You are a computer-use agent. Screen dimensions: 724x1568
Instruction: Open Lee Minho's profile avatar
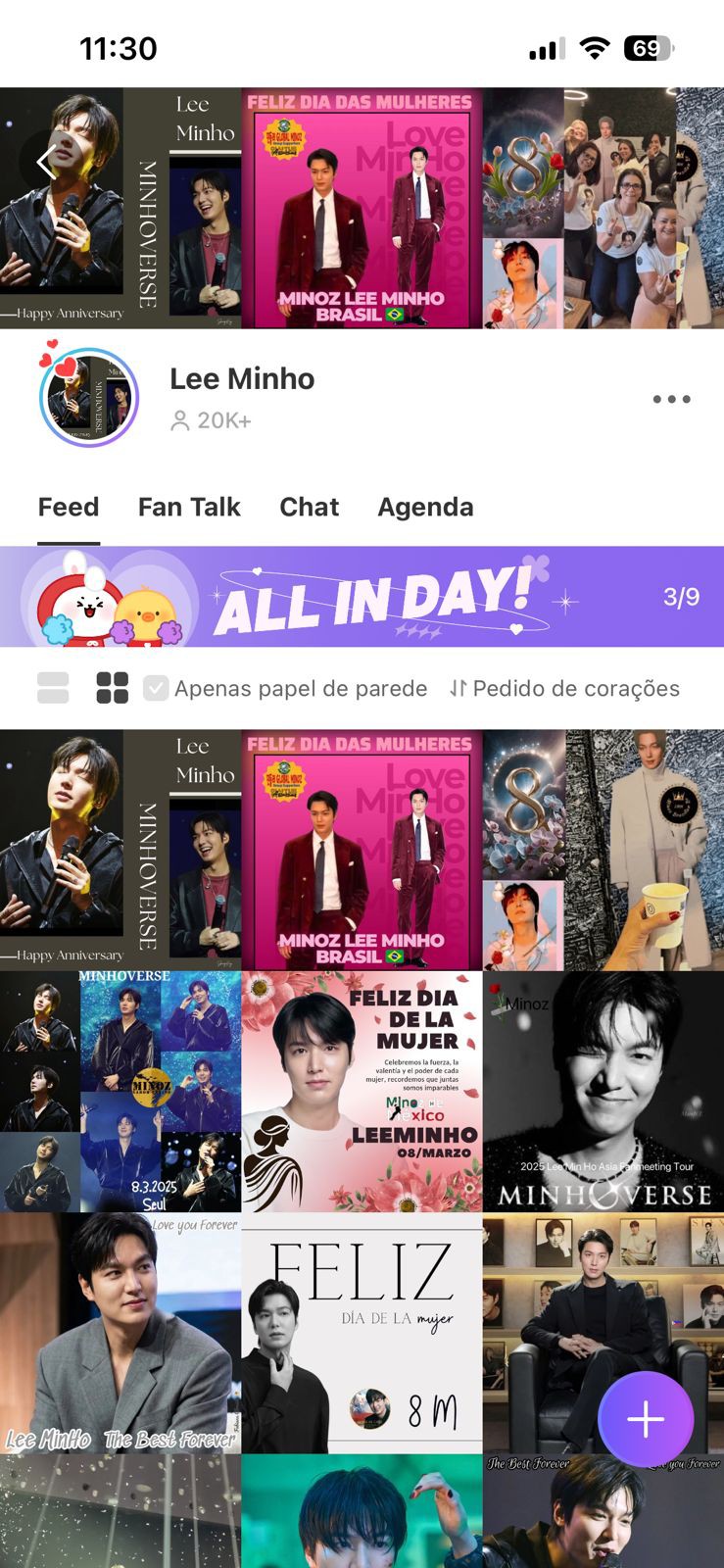pos(88,397)
